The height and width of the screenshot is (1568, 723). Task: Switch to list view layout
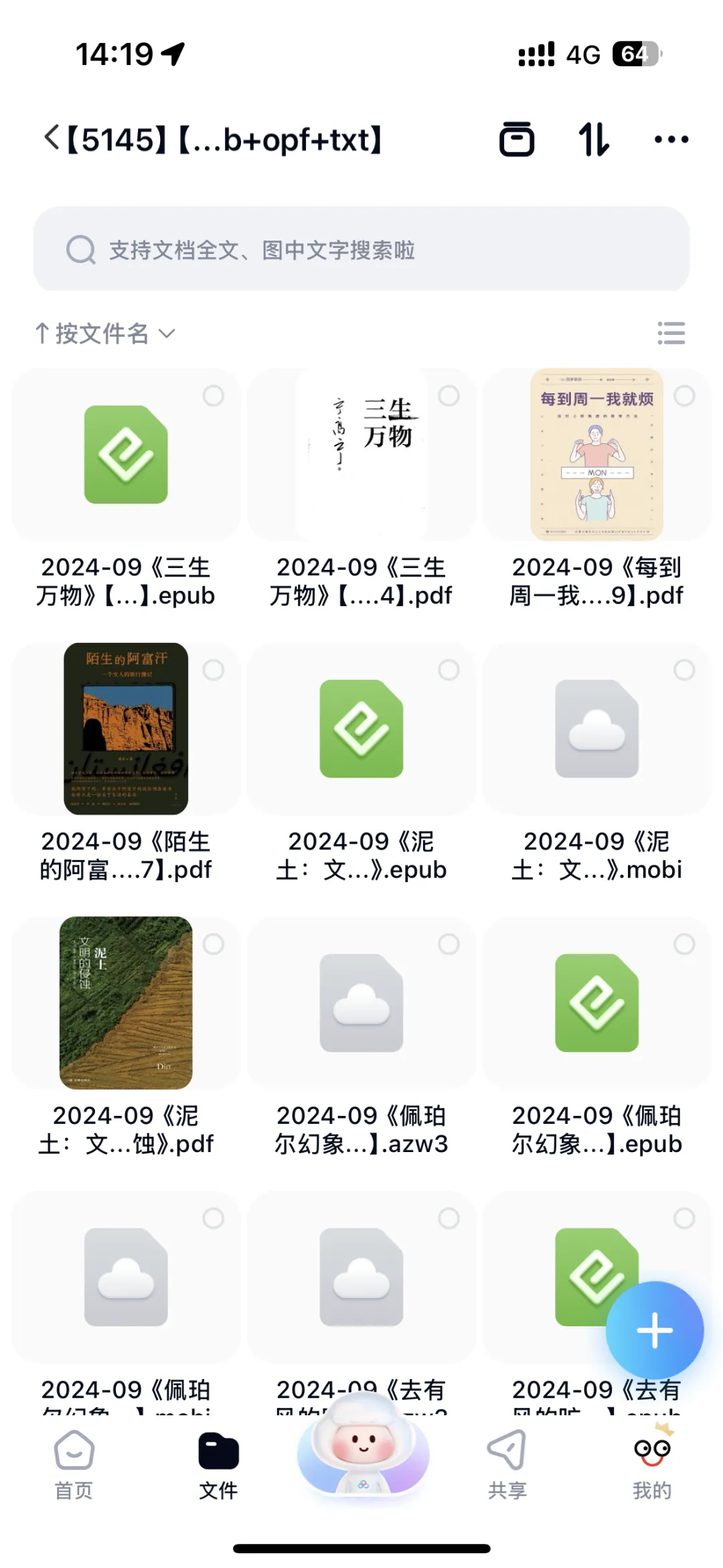(x=671, y=333)
